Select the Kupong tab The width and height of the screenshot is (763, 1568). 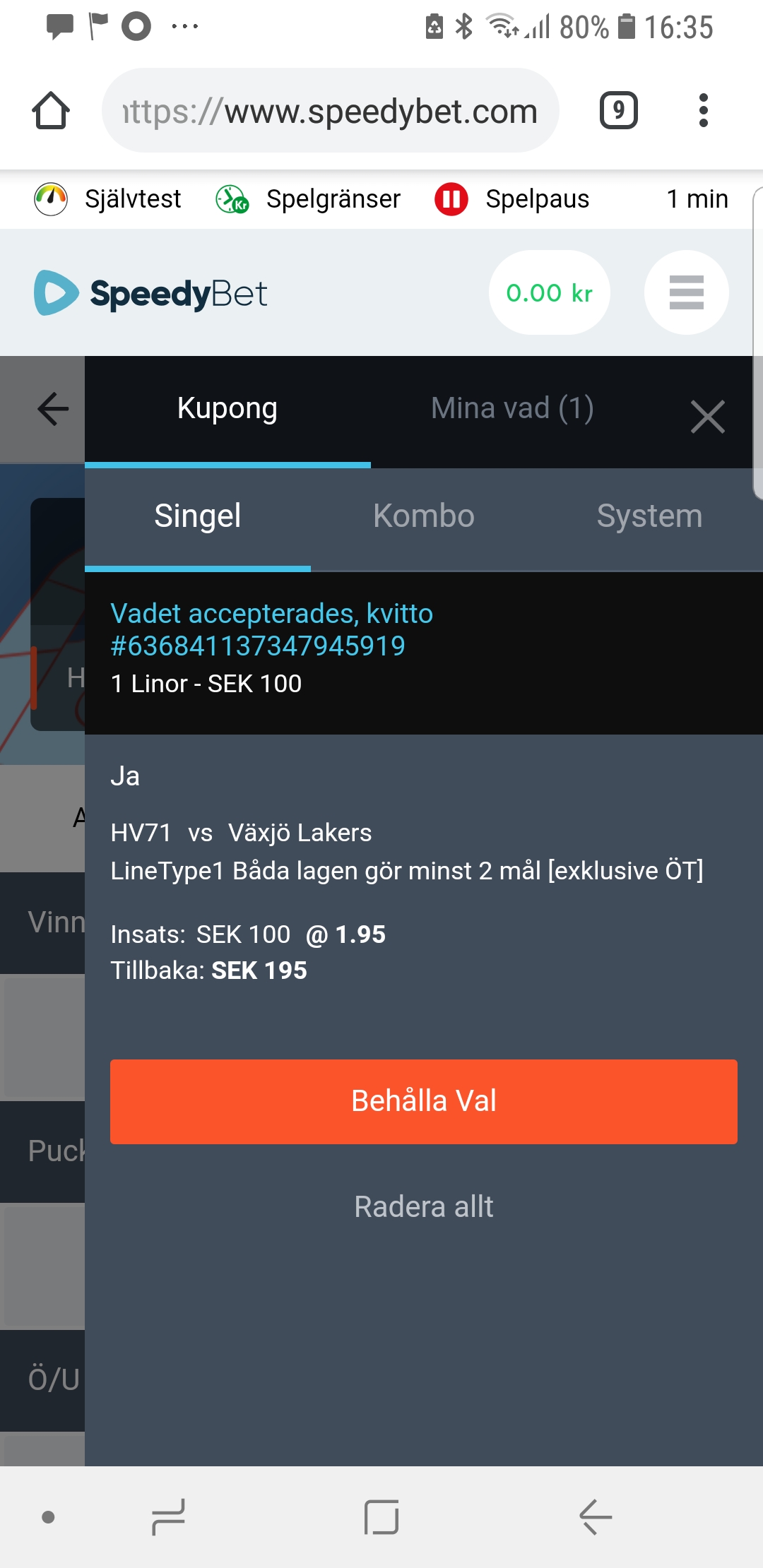tap(227, 410)
